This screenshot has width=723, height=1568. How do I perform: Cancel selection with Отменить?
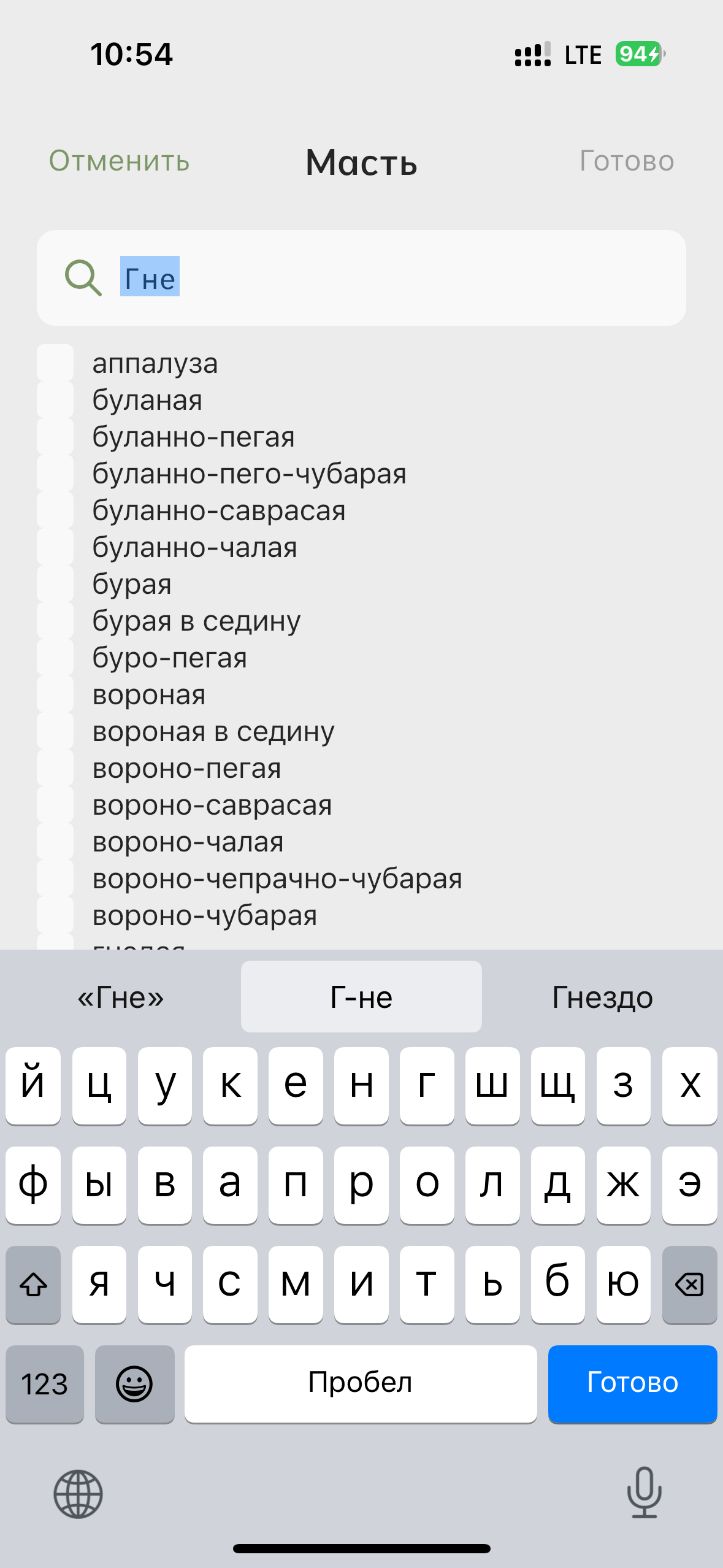pyautogui.click(x=120, y=161)
